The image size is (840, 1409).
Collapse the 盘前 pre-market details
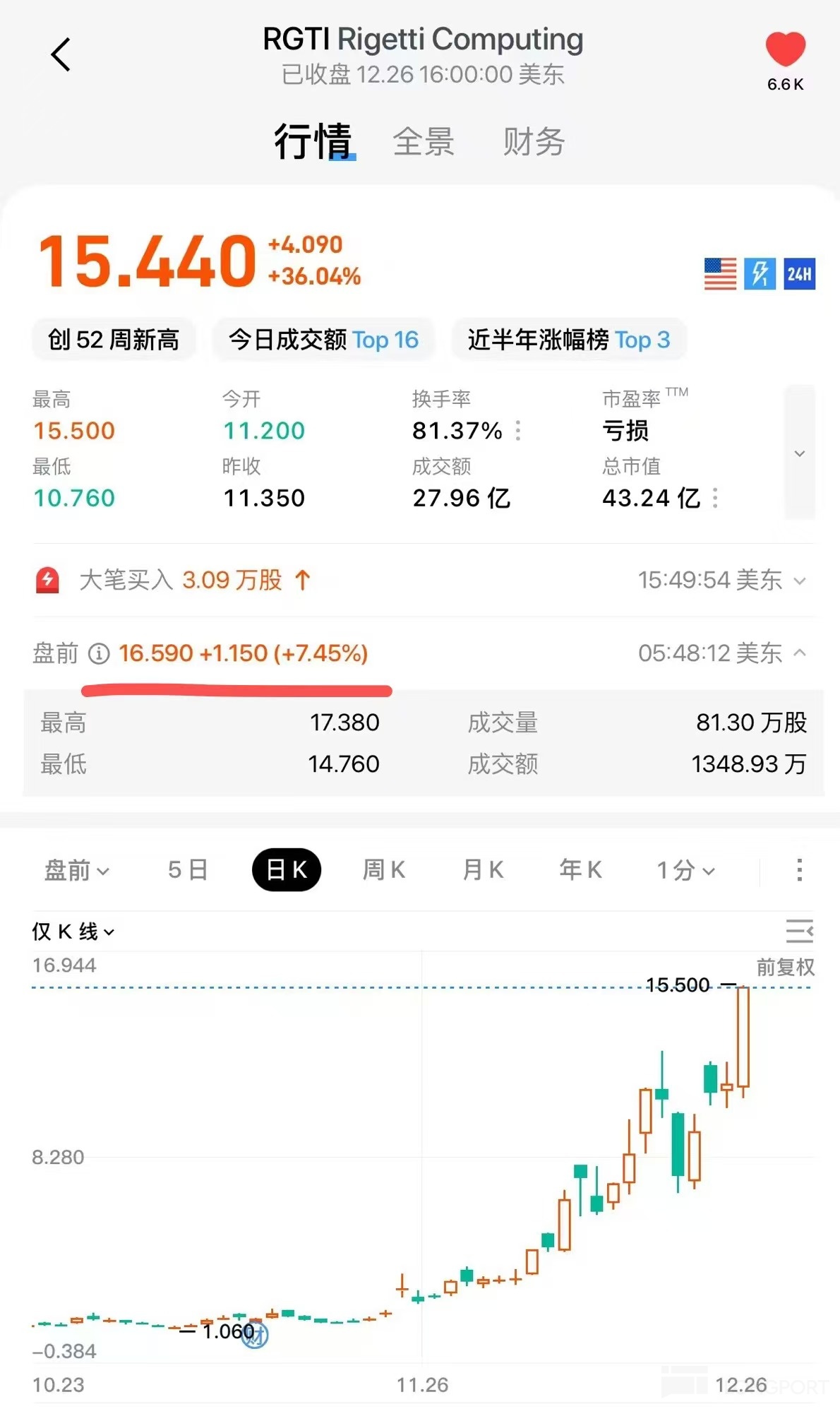(x=799, y=653)
